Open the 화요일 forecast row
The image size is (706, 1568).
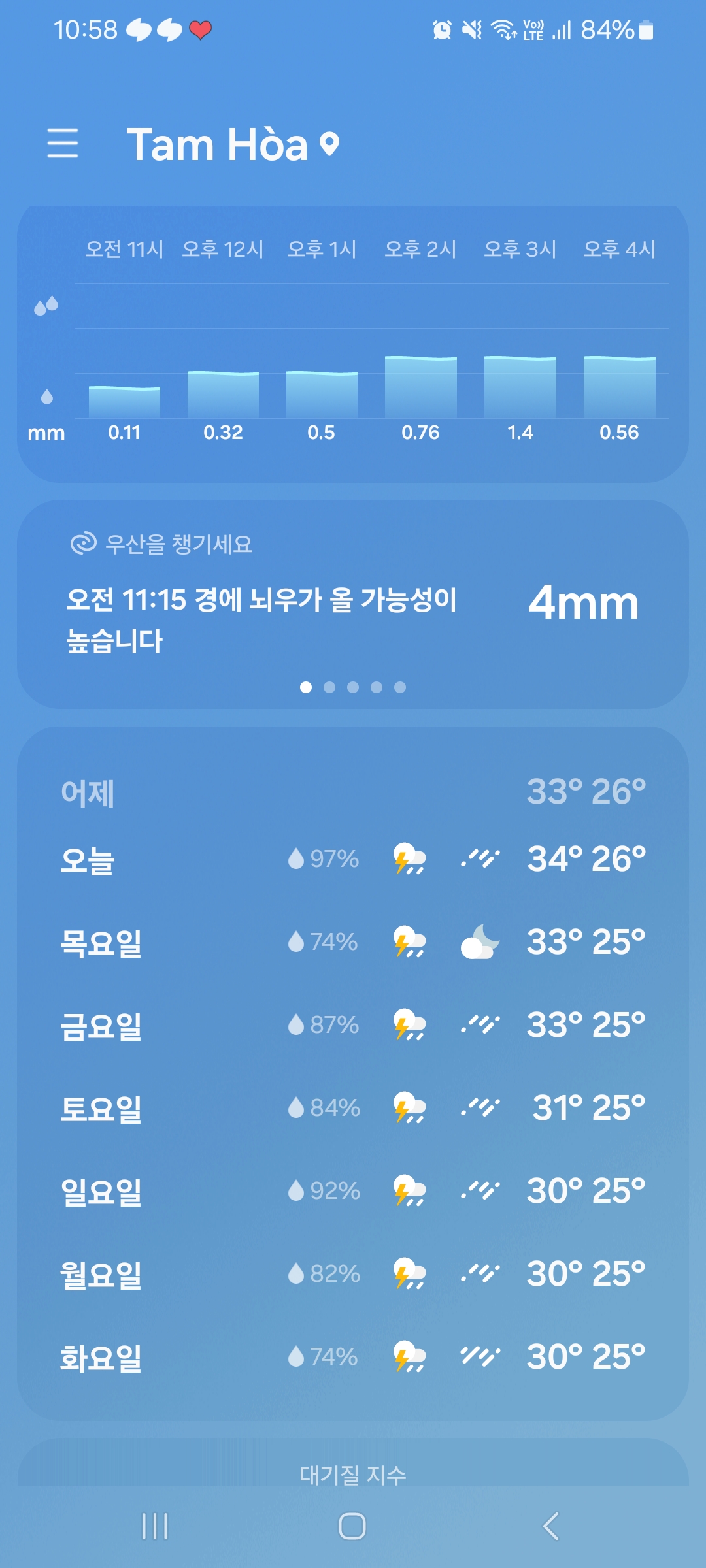353,1357
